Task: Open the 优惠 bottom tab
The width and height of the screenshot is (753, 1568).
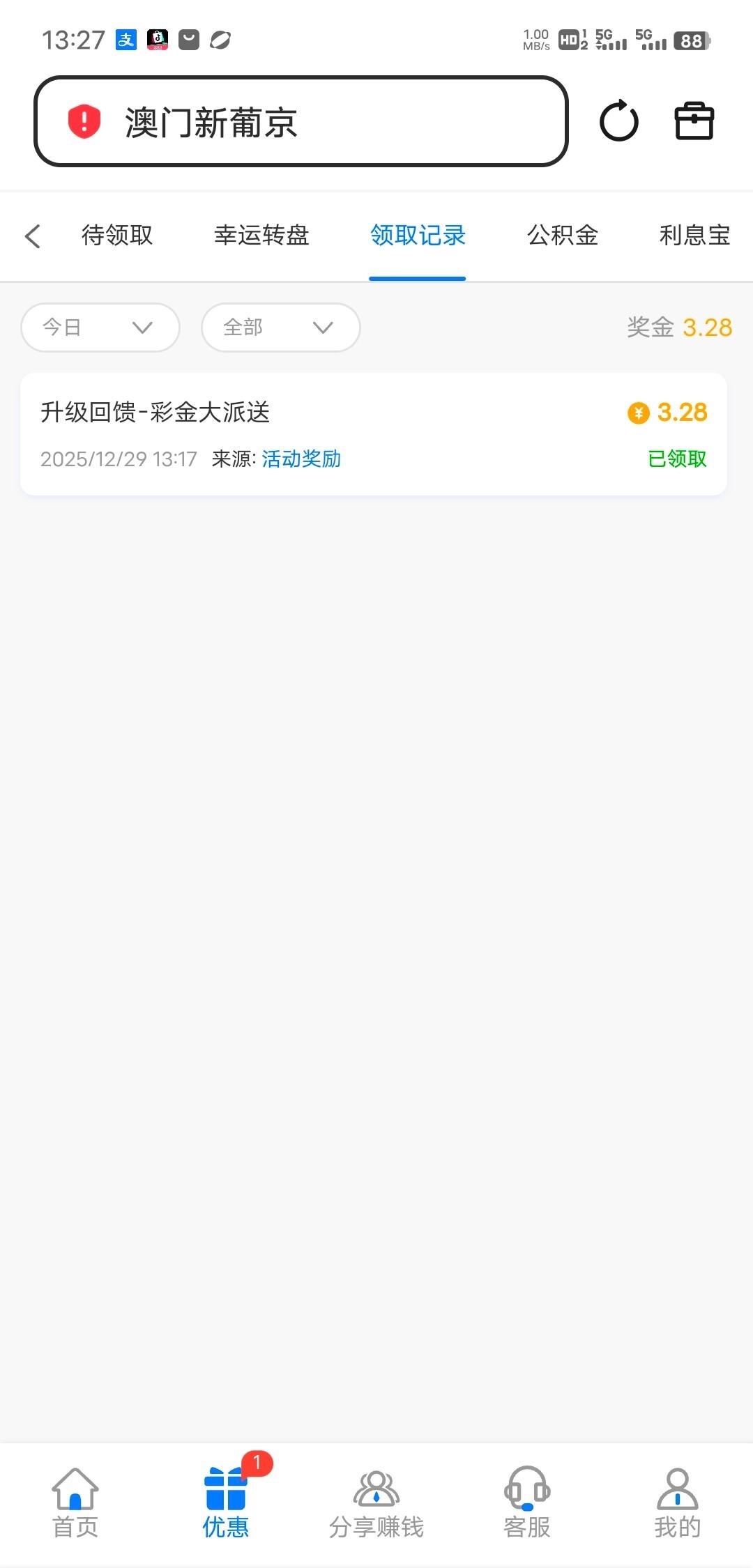Action: tap(226, 1502)
